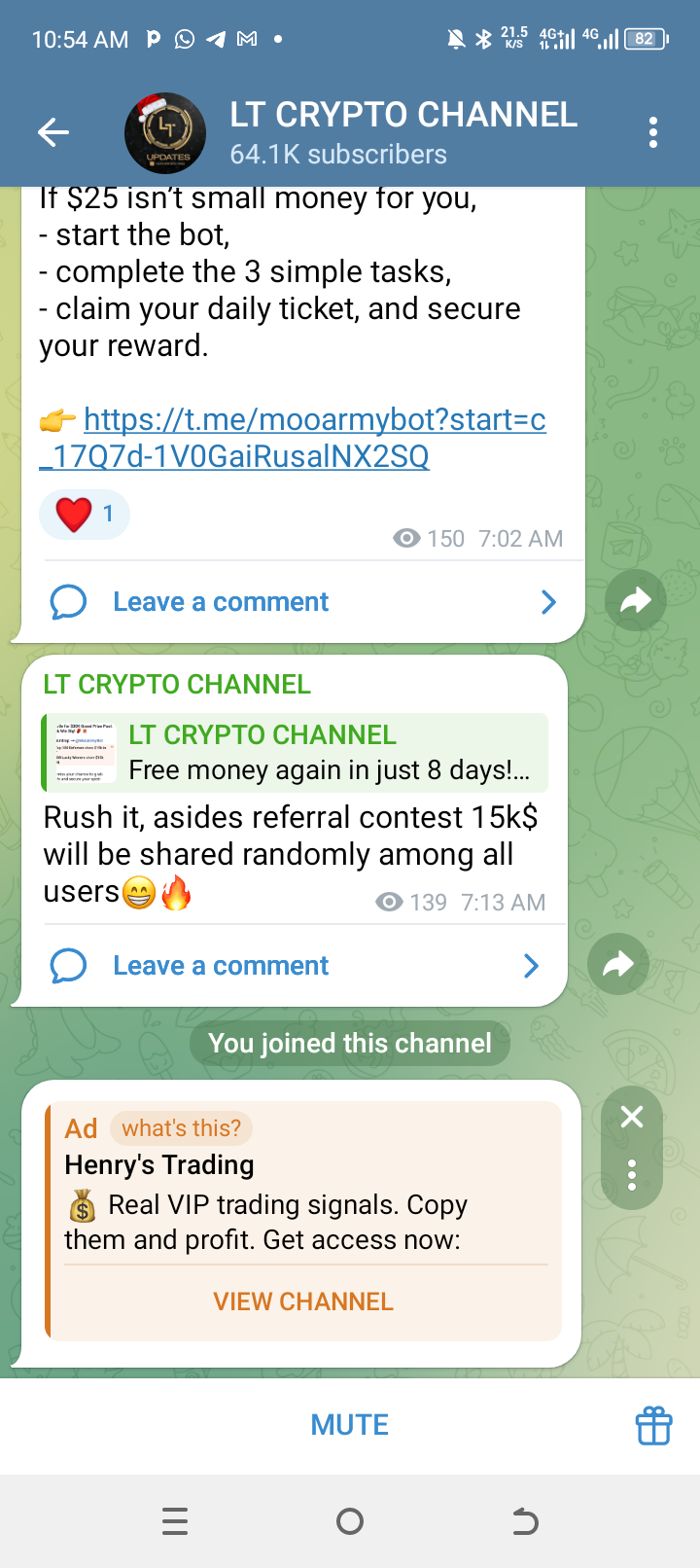Open LT CRYPTO CHANNEL profile header
Image resolution: width=700 pixels, height=1568 pixels.
click(x=402, y=132)
